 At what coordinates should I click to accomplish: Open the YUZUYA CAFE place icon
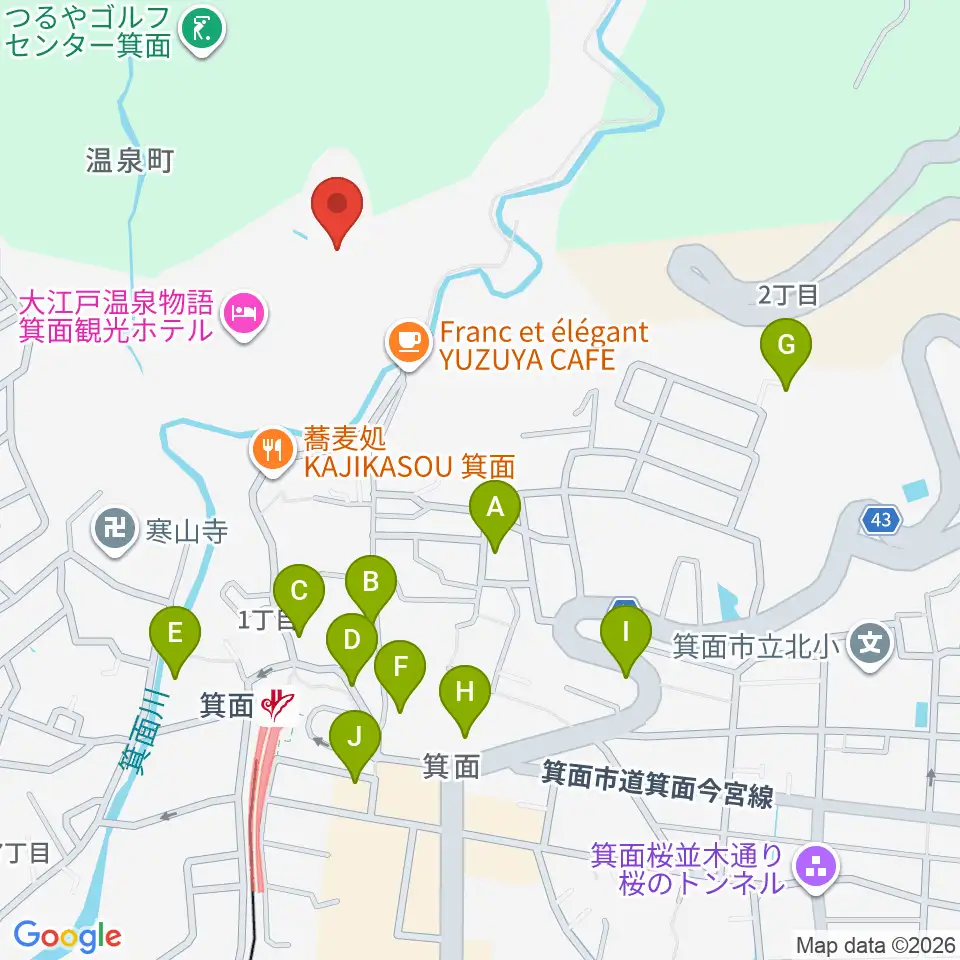tap(409, 343)
